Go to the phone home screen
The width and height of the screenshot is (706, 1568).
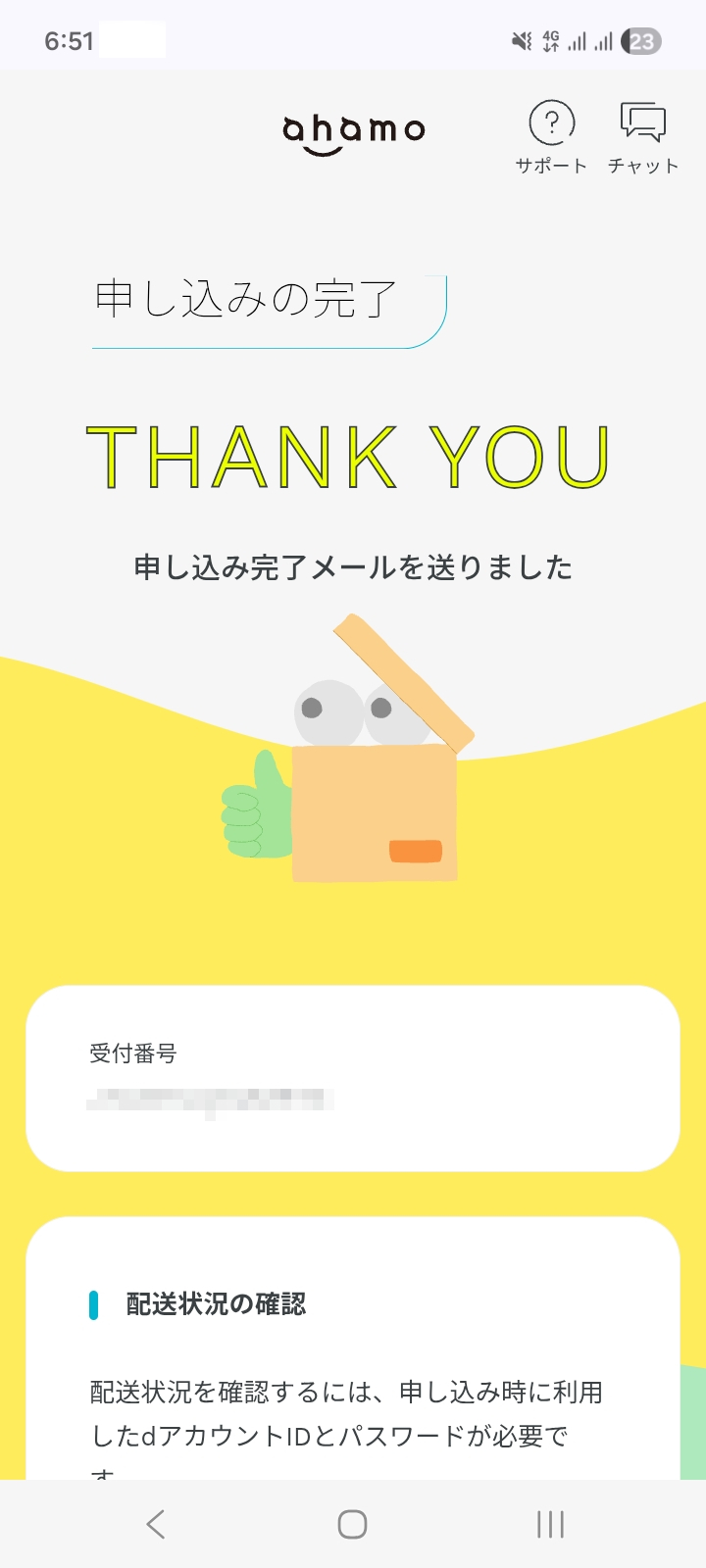coord(352,1524)
